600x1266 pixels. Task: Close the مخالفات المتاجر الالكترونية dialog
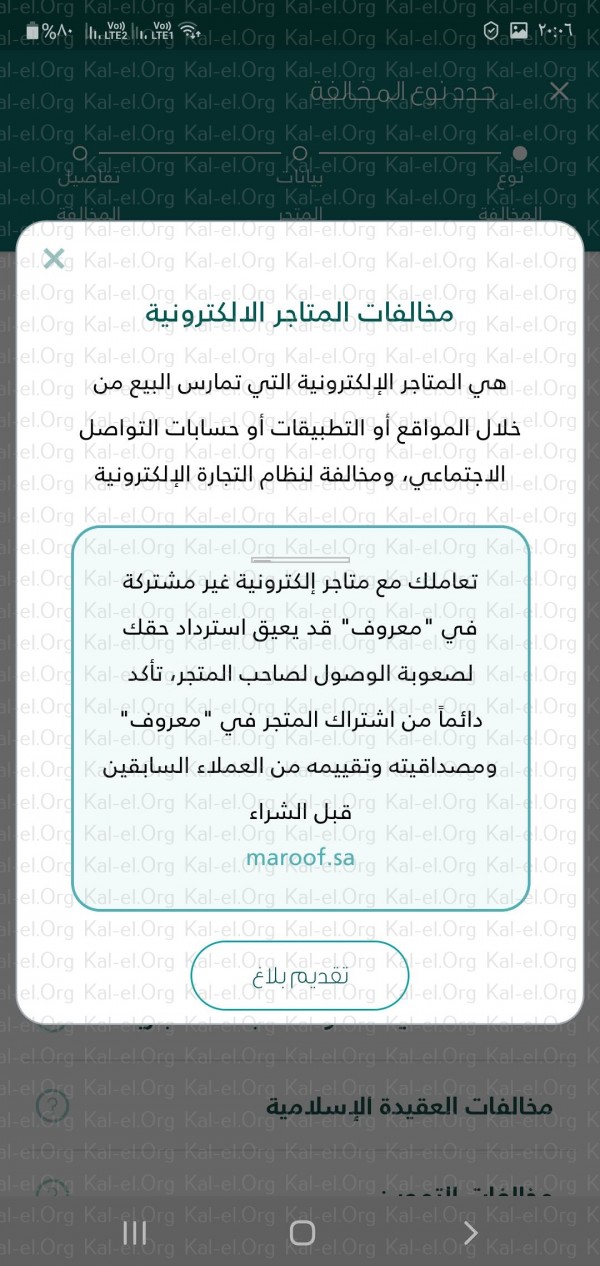pos(54,260)
